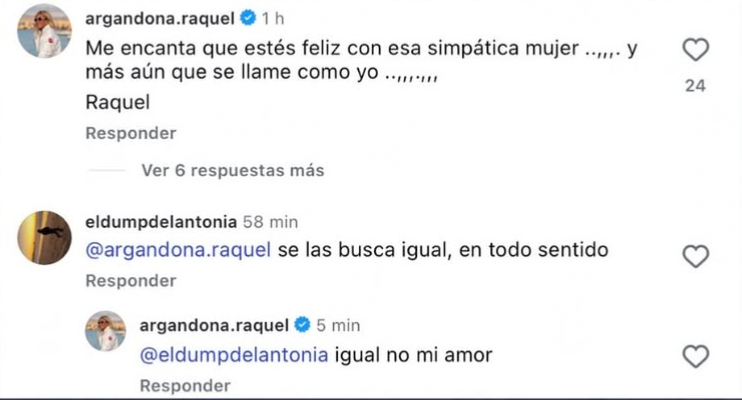This screenshot has height=400, width=742.
Task: Open eldumpdelantonia's profile picture
Action: [x=44, y=238]
